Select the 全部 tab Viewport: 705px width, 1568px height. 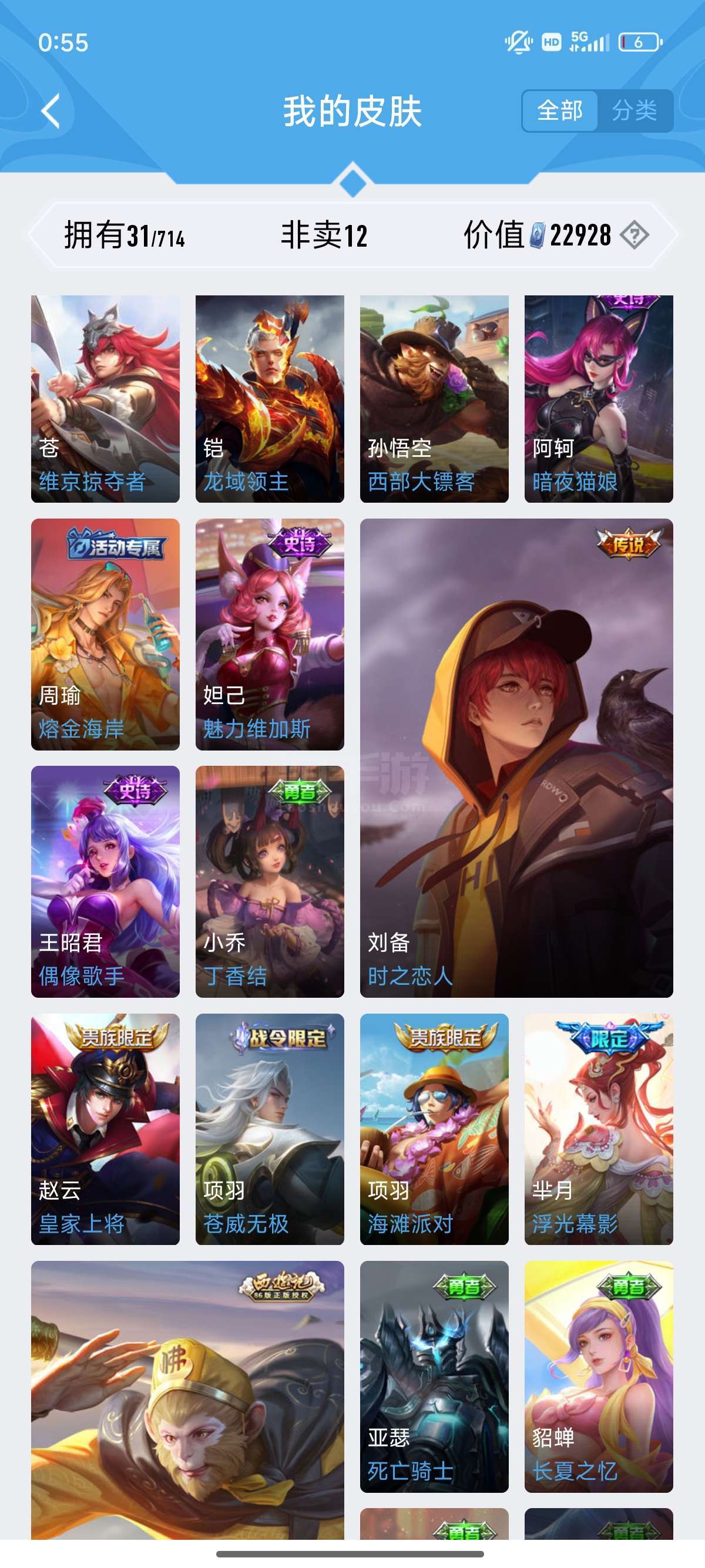point(560,111)
